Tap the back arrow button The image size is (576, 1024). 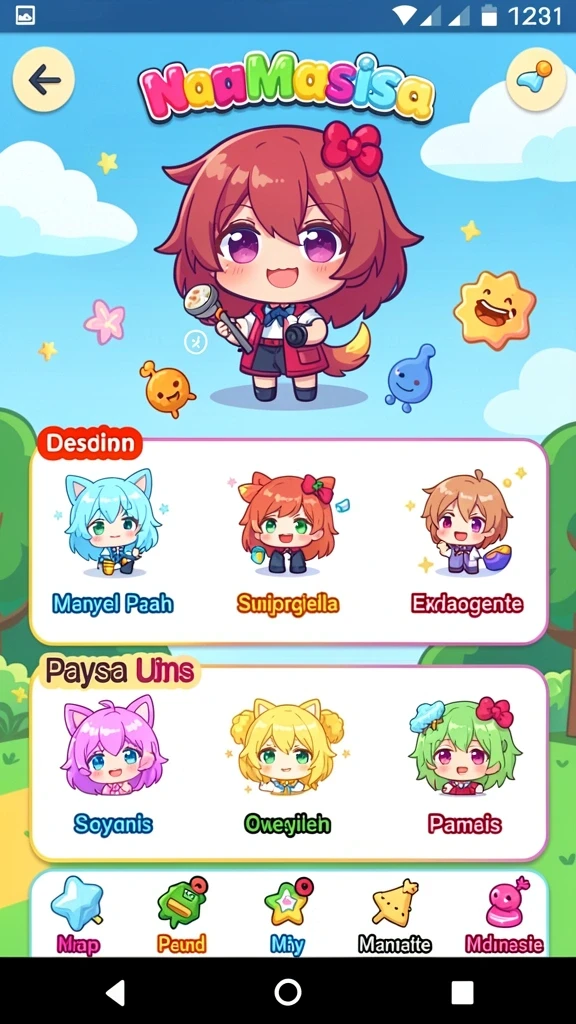[44, 80]
